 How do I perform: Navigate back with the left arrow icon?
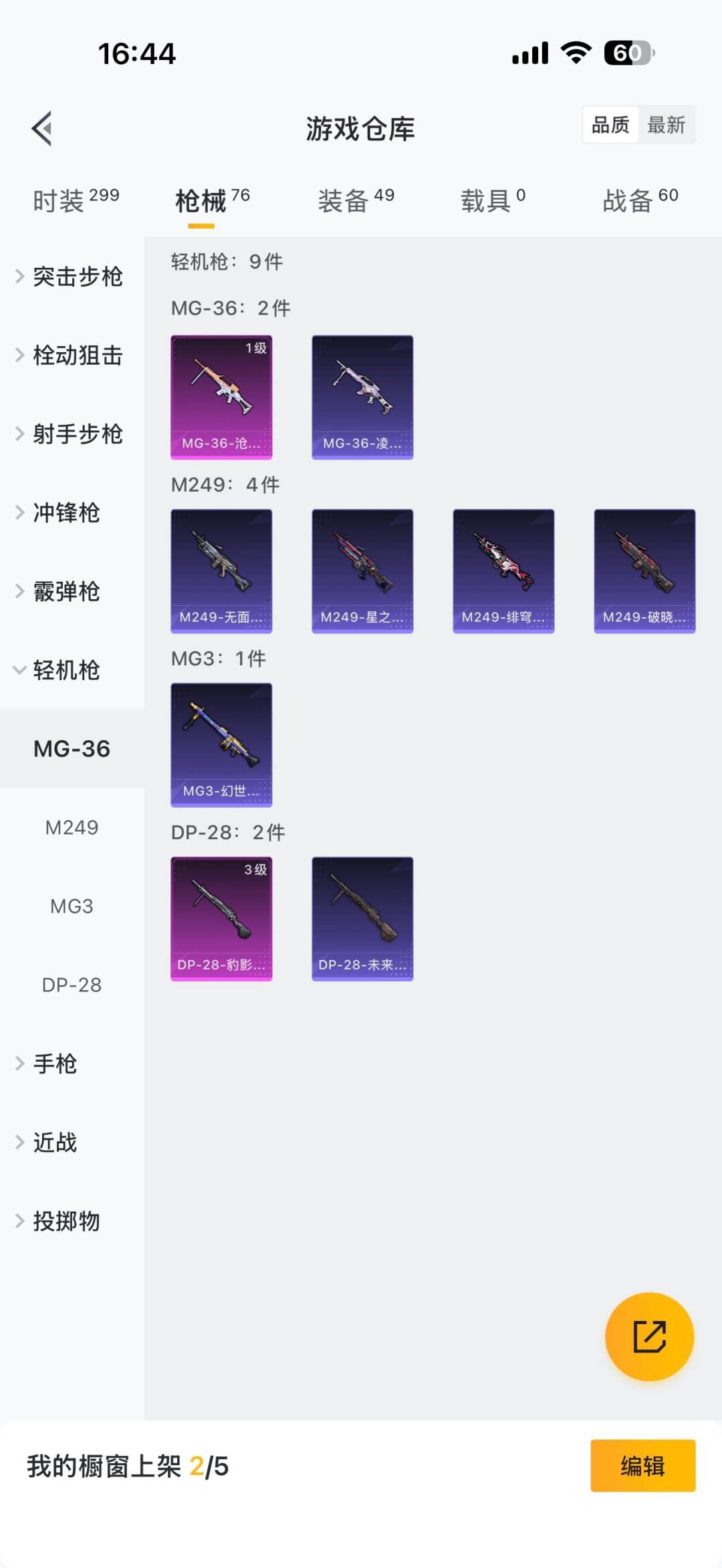(41, 128)
